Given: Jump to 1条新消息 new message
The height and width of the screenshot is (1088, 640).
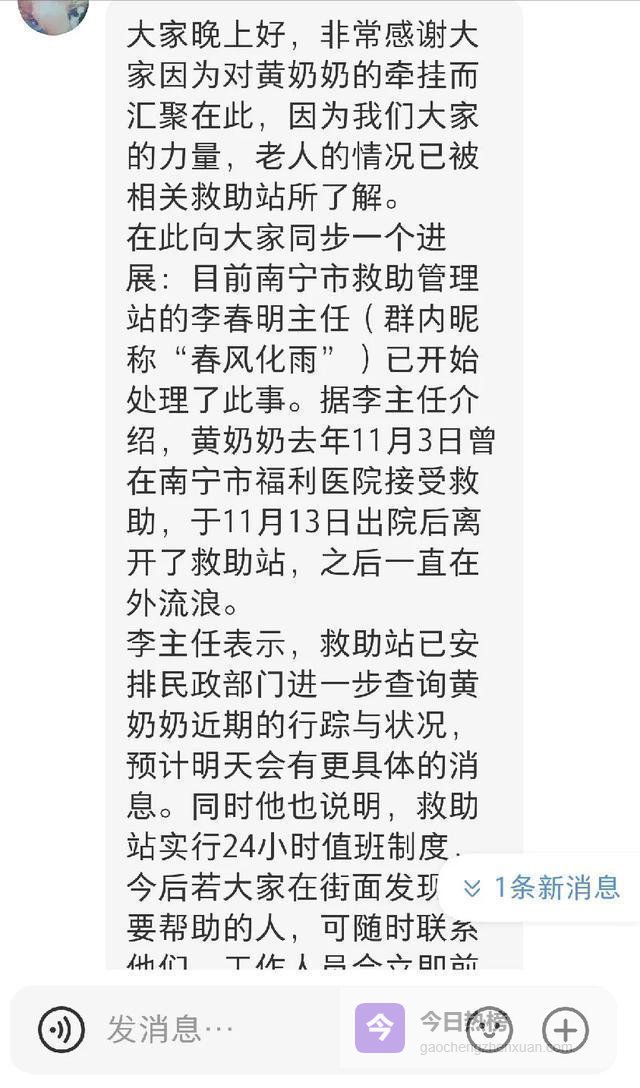Looking at the screenshot, I should pyautogui.click(x=543, y=887).
